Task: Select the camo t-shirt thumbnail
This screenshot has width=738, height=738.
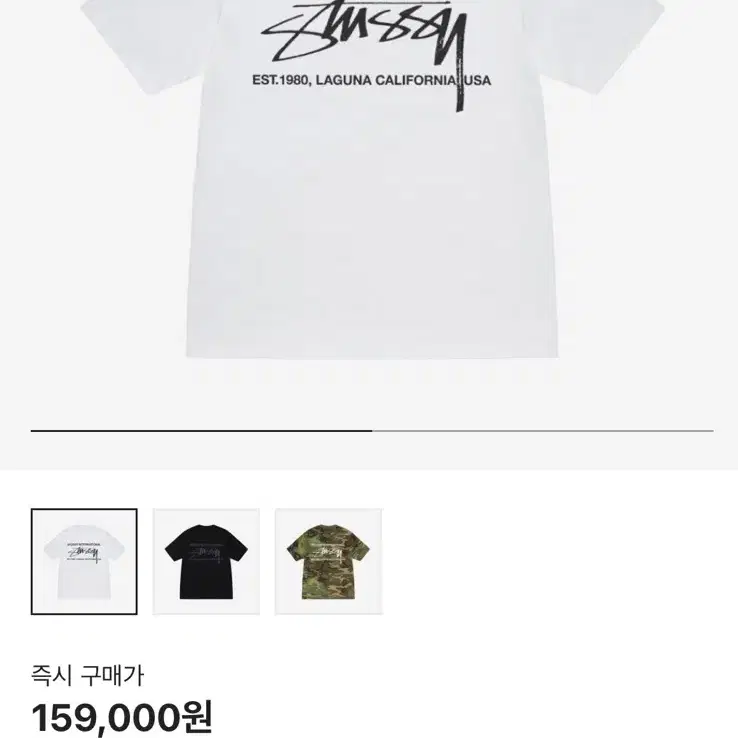Action: (x=328, y=561)
